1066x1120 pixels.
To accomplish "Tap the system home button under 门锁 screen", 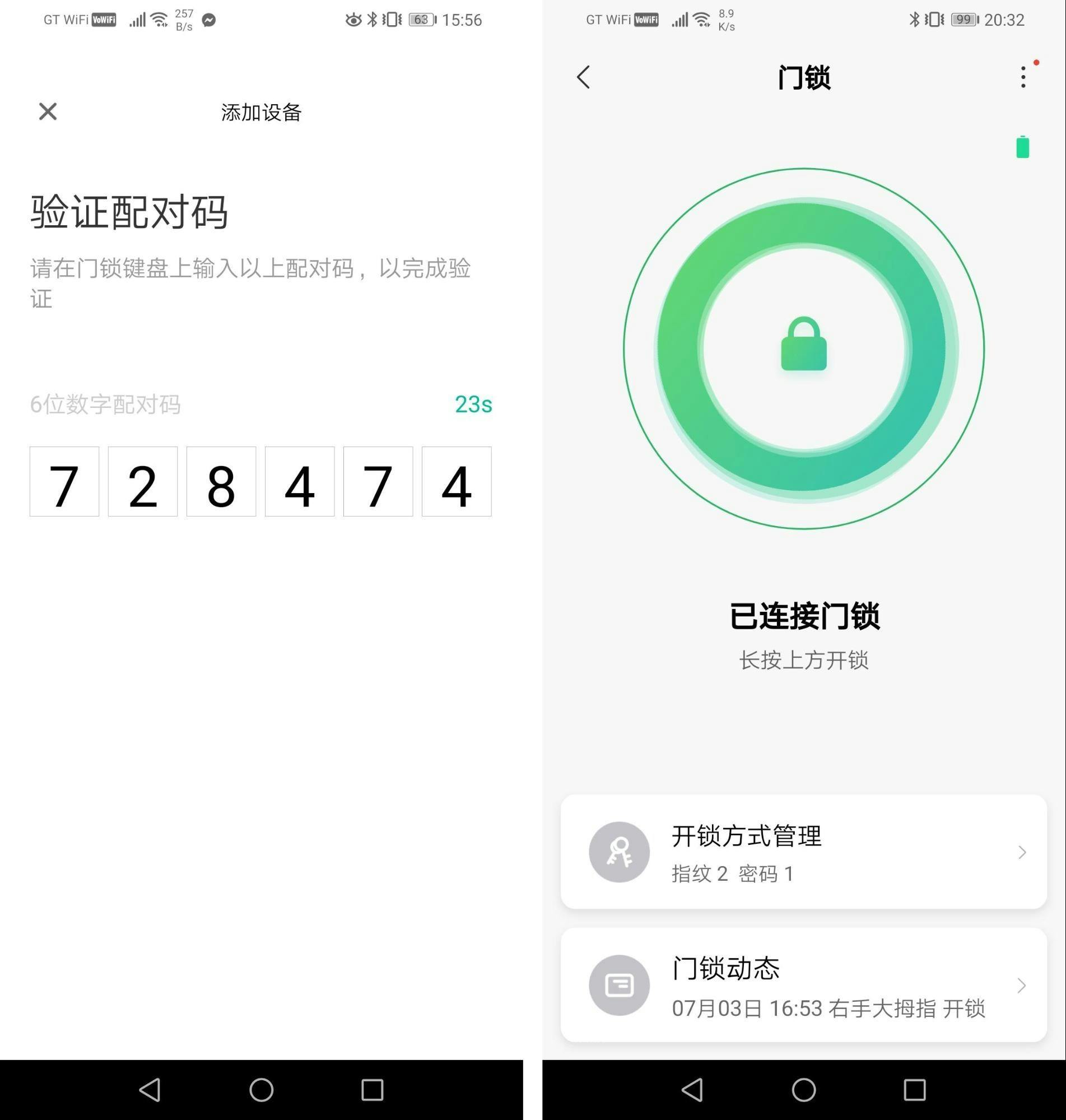I will (x=803, y=1089).
